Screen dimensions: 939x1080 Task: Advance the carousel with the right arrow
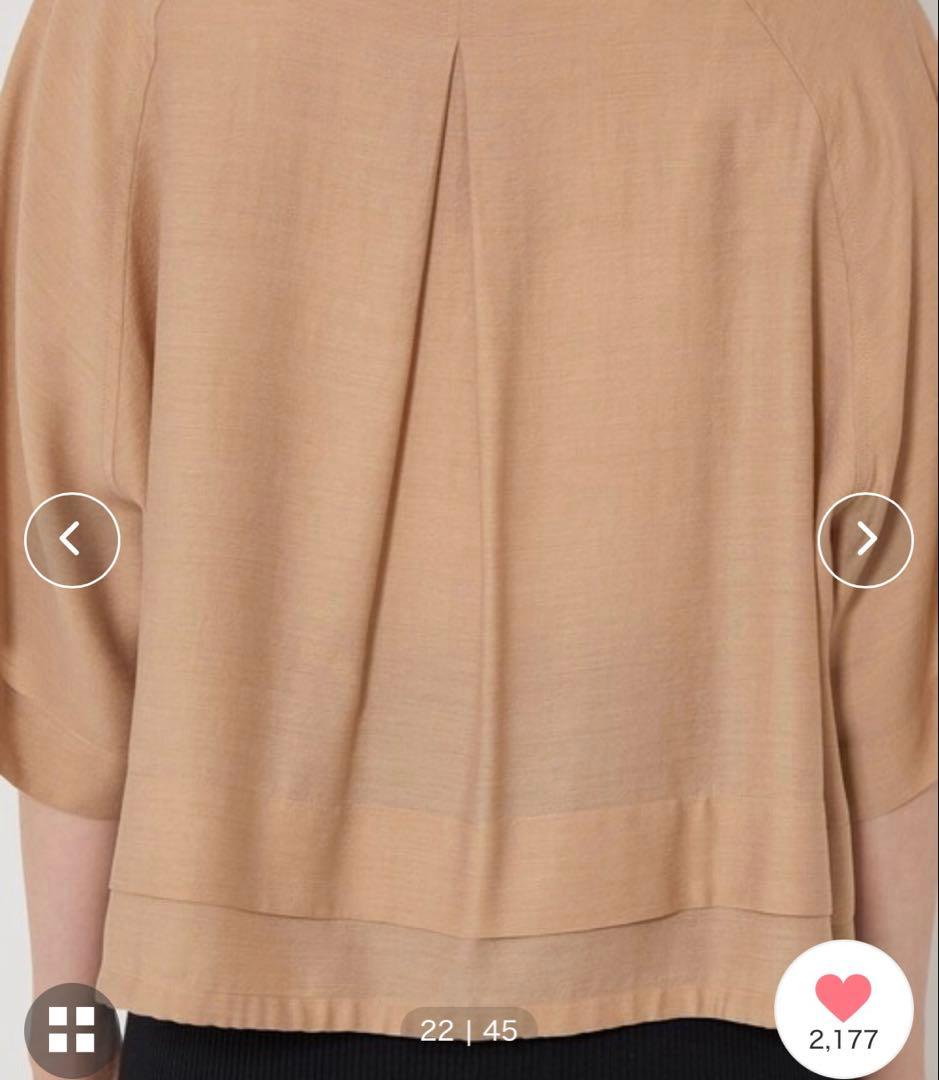(868, 539)
